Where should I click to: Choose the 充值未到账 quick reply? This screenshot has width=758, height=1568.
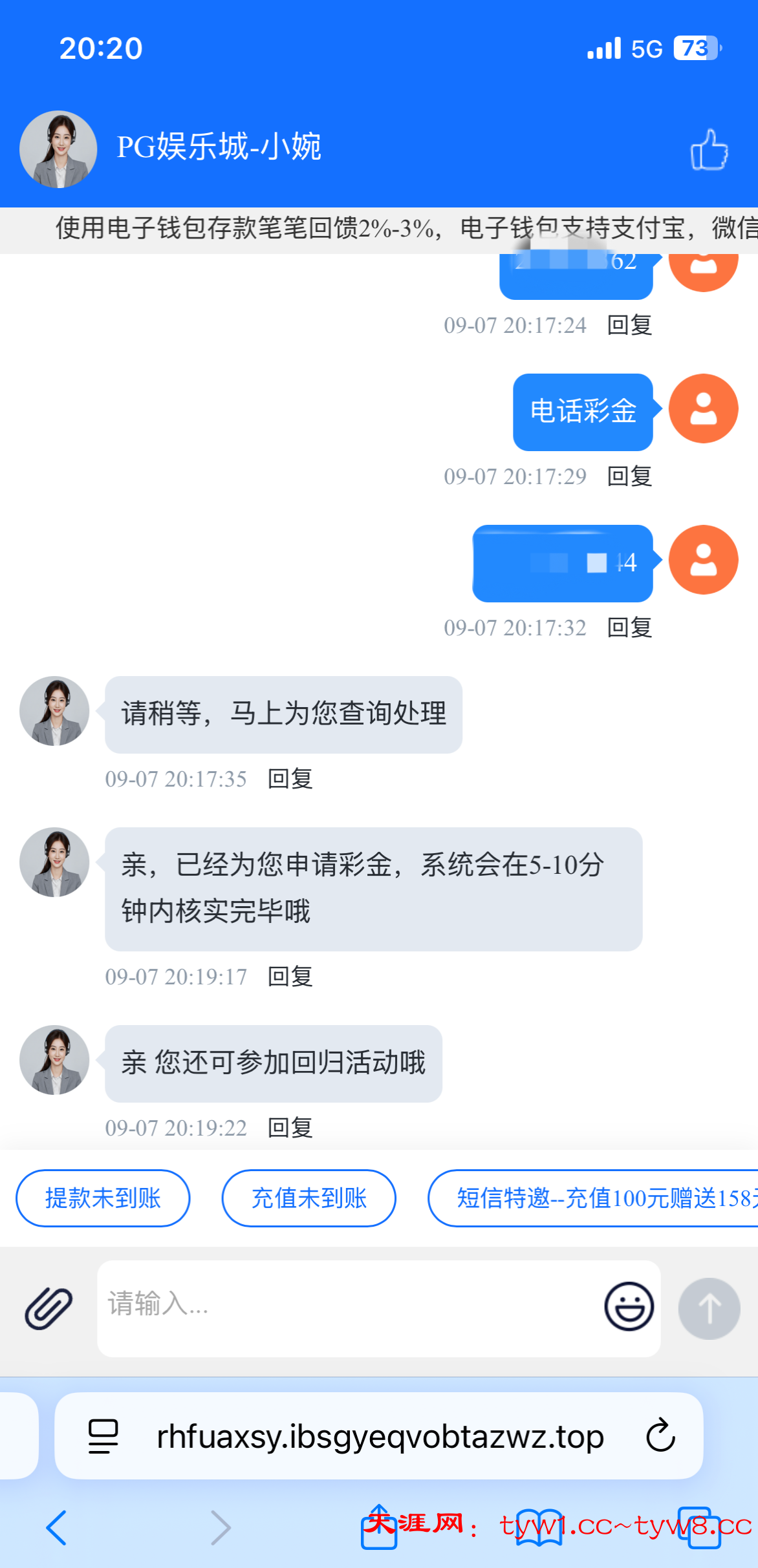pyautogui.click(x=309, y=1198)
